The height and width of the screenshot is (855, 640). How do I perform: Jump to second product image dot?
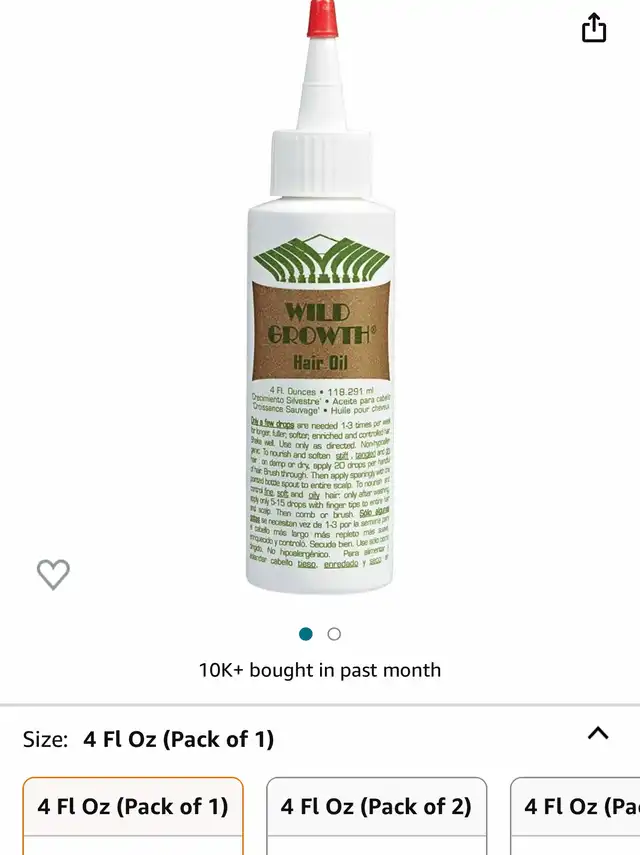[x=334, y=634]
